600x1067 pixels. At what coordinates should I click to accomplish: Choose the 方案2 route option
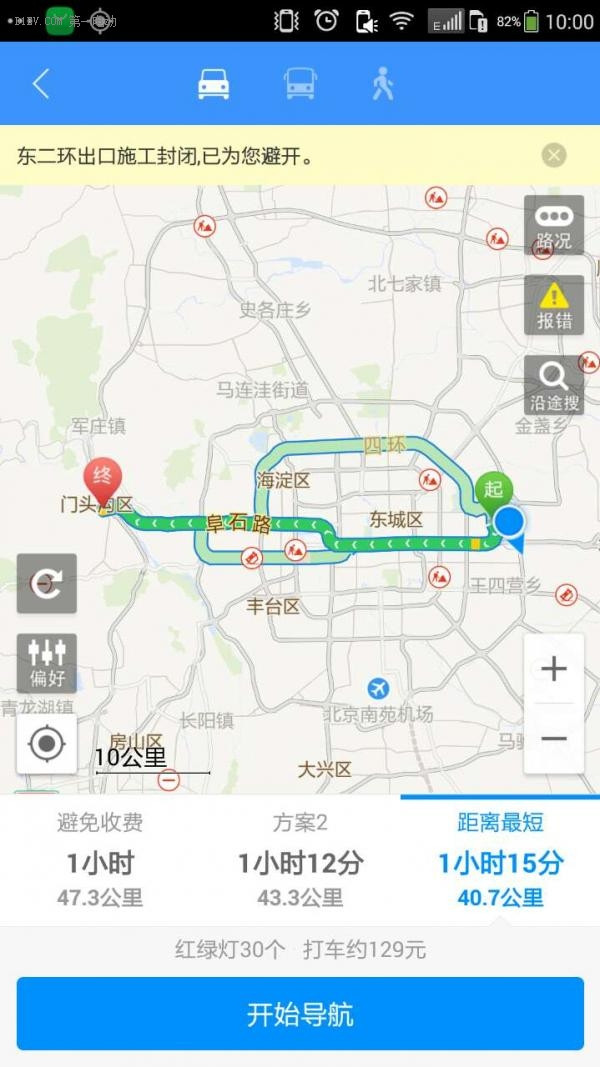[300, 860]
